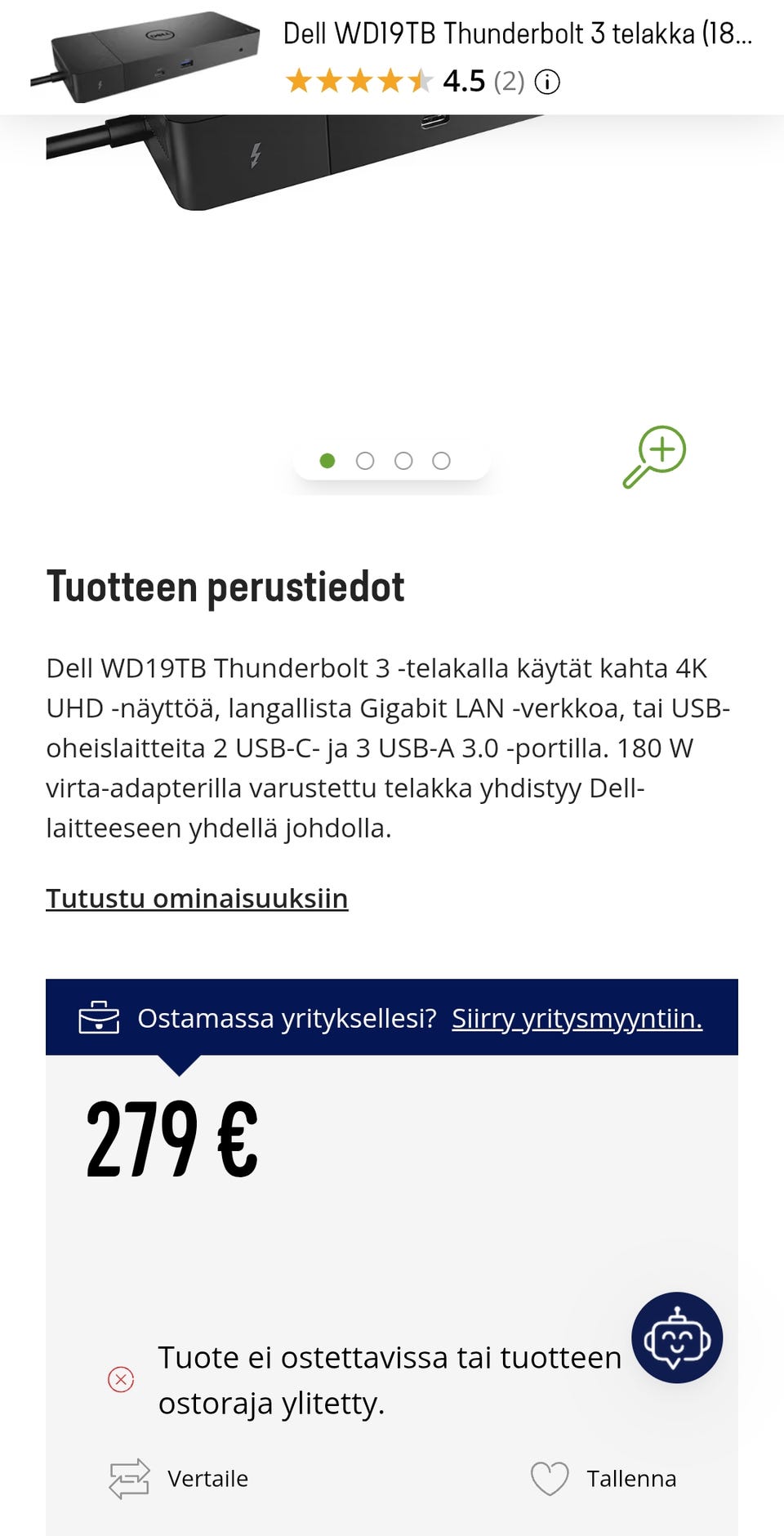Screen dimensions: 784x1536
Task: Jump to the fourth image dot
Action: (x=442, y=461)
